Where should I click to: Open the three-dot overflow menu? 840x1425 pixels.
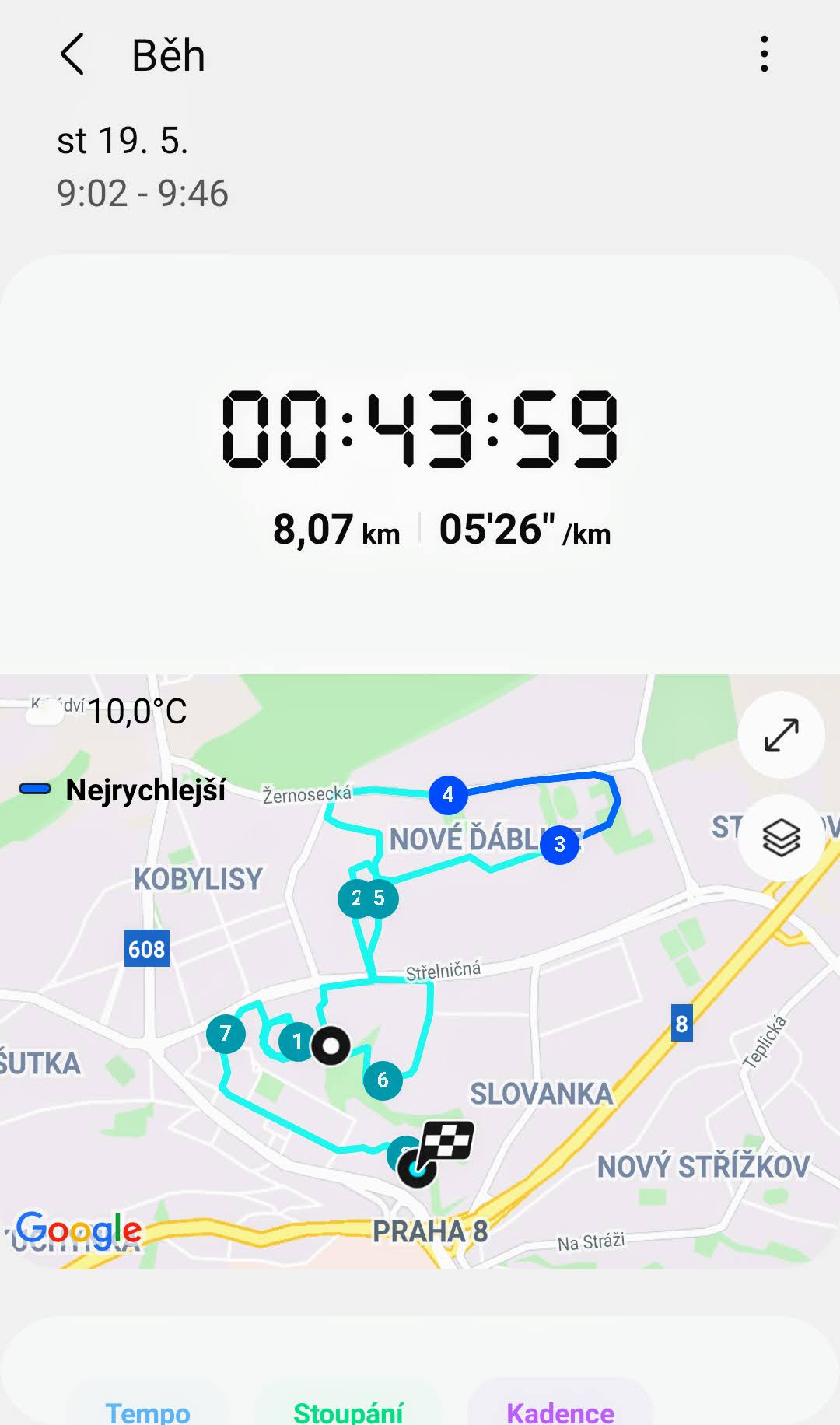pos(765,54)
